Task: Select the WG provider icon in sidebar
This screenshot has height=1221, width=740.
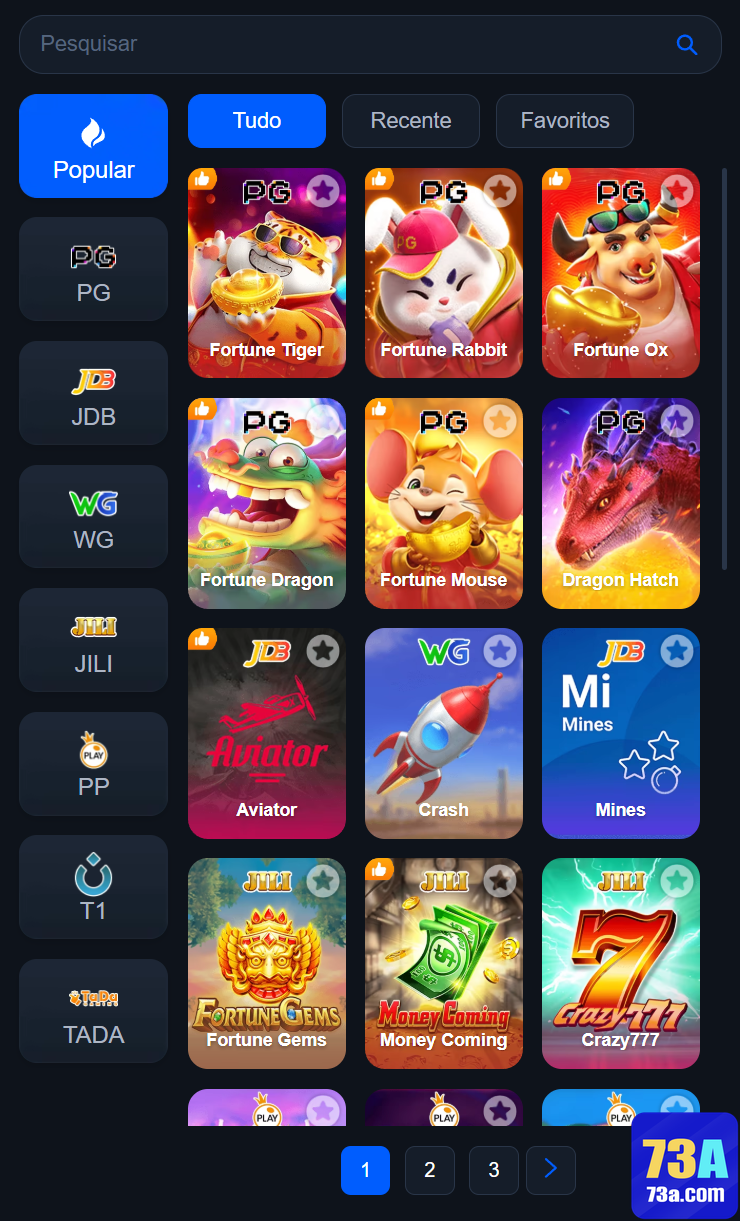Action: [x=93, y=504]
